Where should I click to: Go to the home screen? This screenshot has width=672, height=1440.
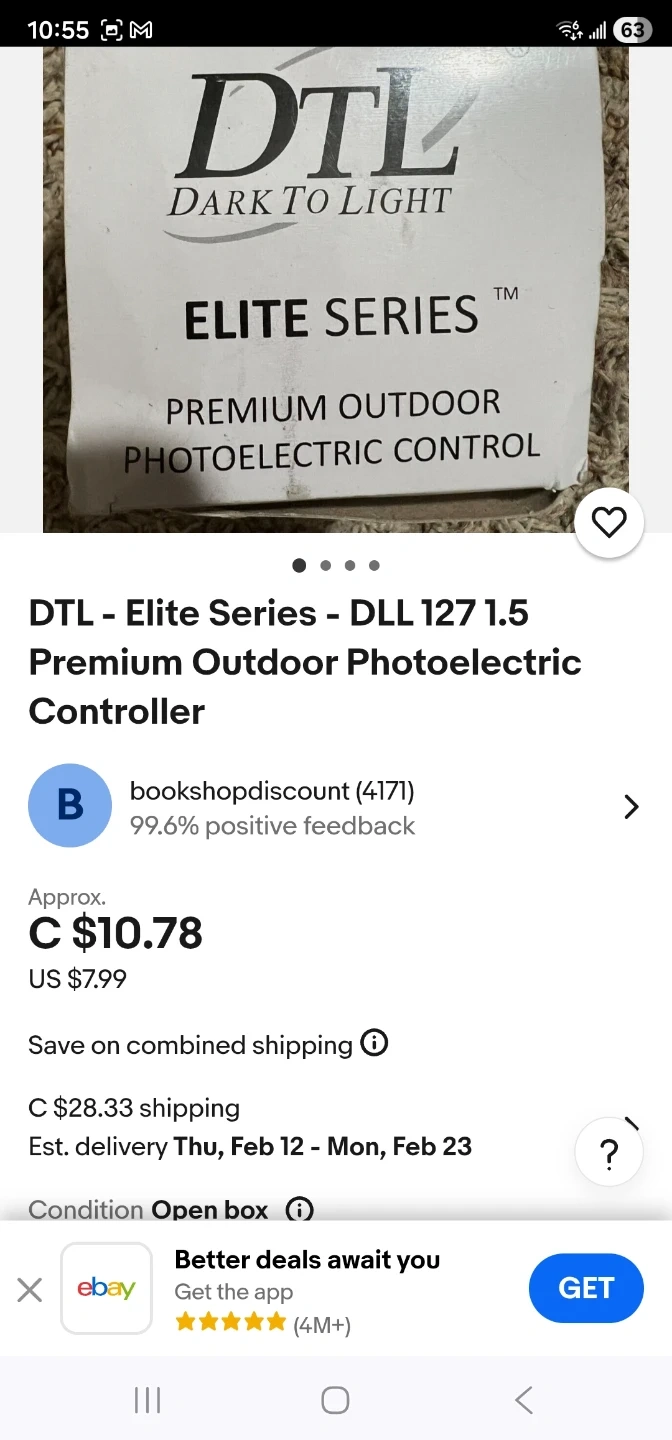coord(335,1400)
